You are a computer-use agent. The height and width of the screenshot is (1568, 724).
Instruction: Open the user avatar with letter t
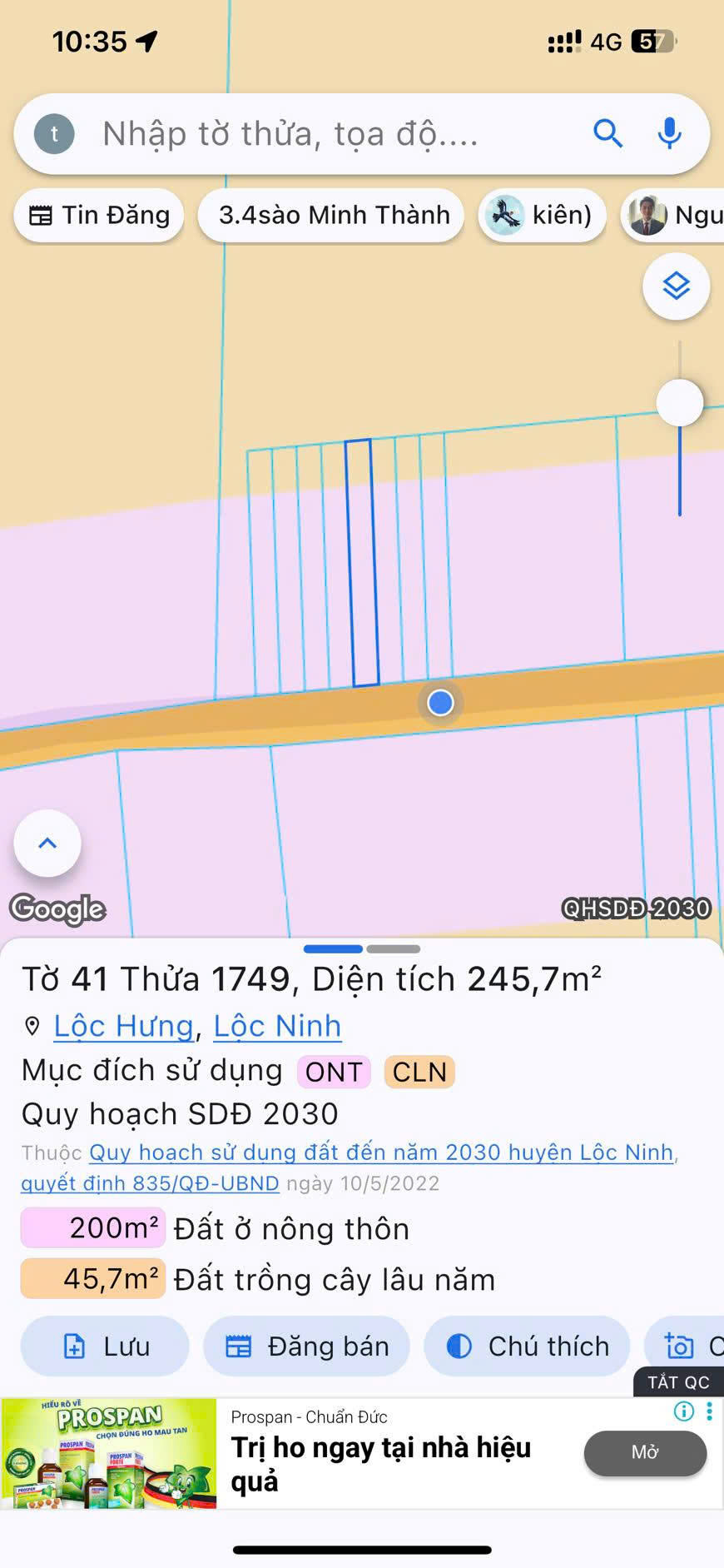55,134
